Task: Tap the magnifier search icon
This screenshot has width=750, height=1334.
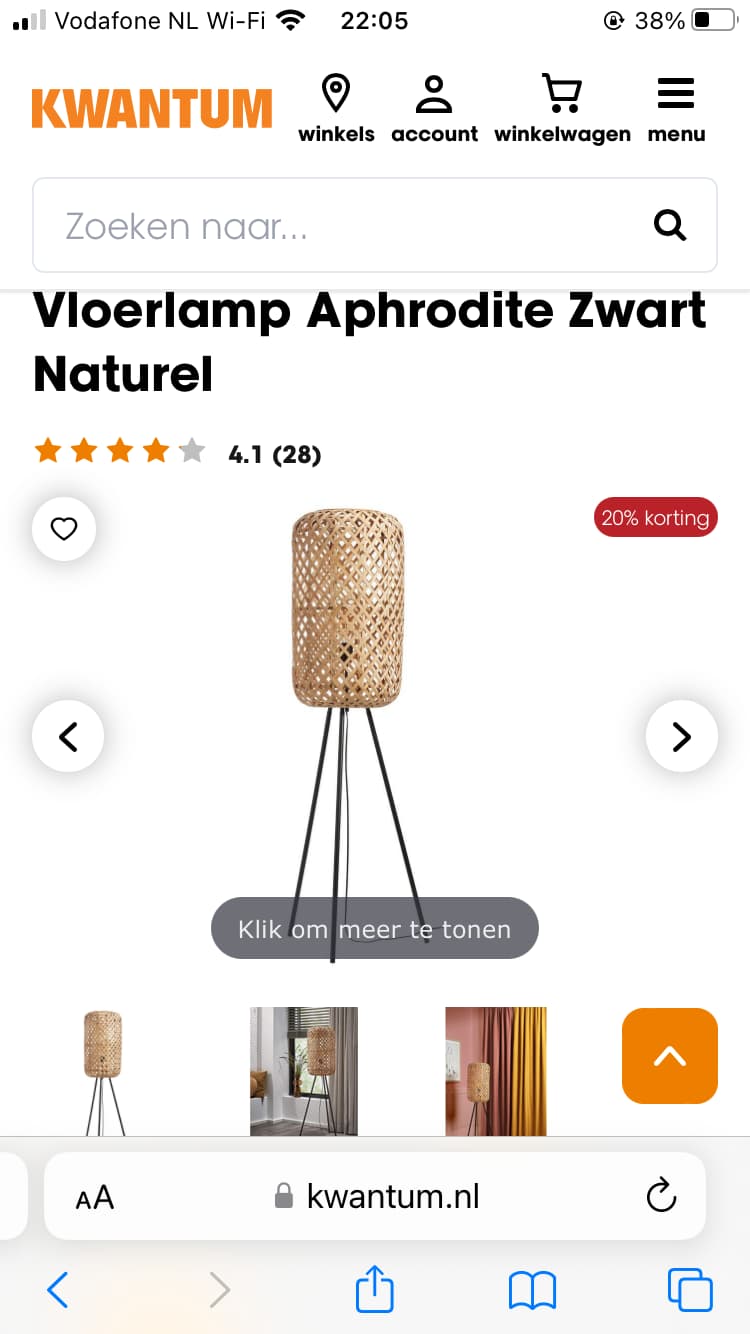Action: click(x=670, y=225)
